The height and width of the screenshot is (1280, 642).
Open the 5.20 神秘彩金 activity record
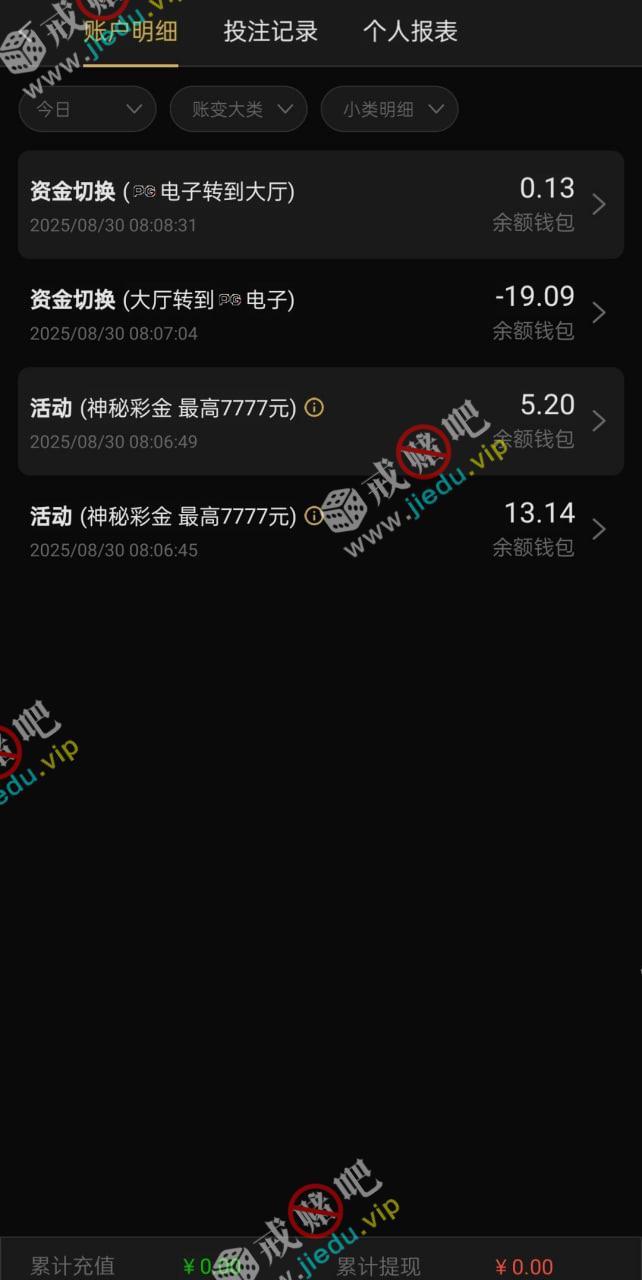[x=320, y=421]
